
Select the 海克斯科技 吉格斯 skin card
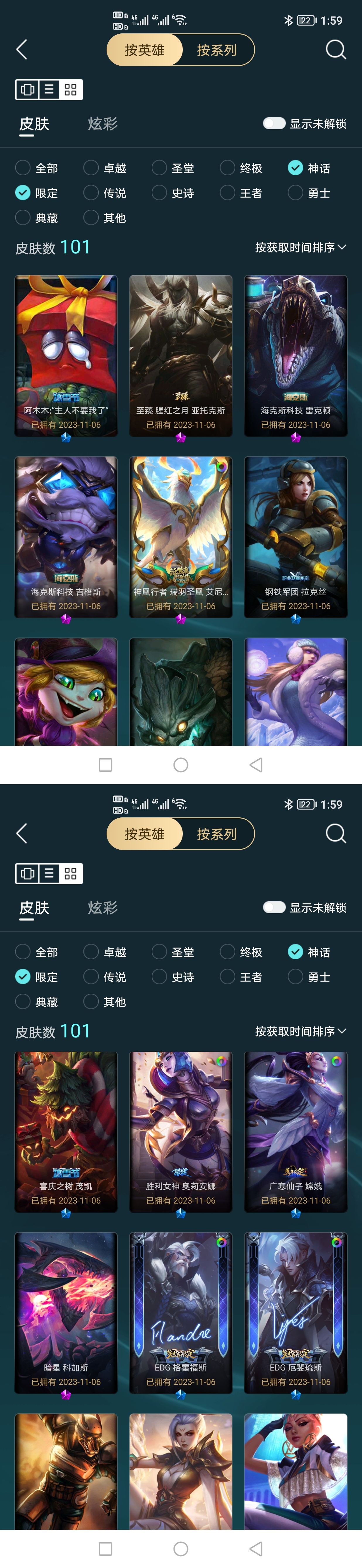66,536
